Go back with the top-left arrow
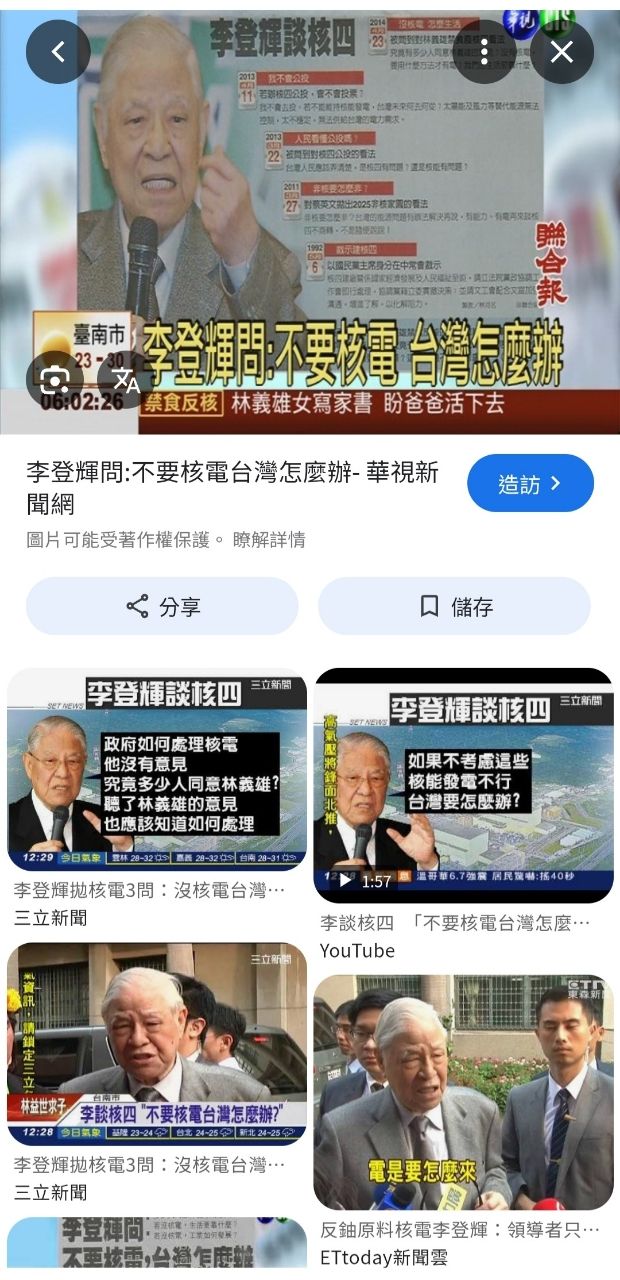The height and width of the screenshot is (1280, 620). (x=58, y=52)
